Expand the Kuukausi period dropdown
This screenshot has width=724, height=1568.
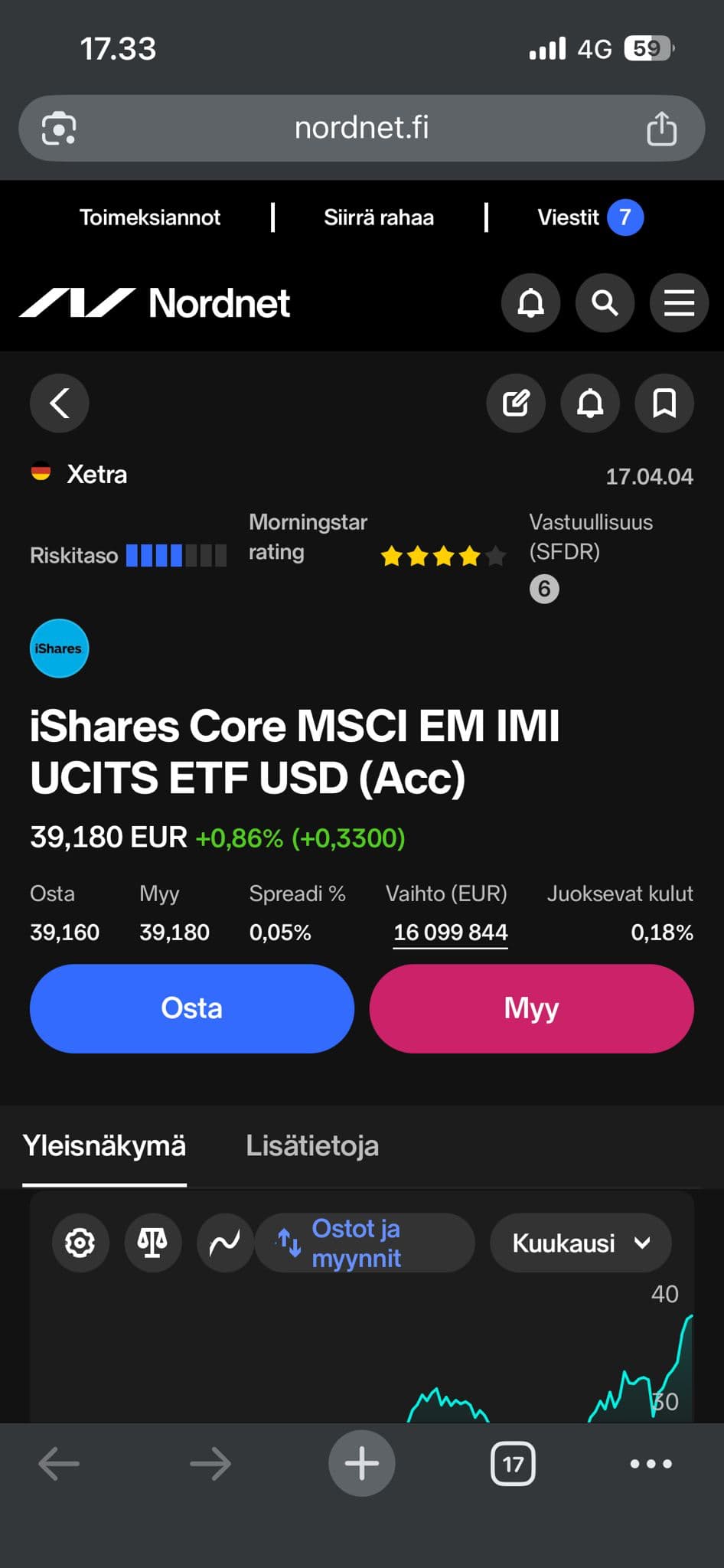click(x=580, y=1243)
